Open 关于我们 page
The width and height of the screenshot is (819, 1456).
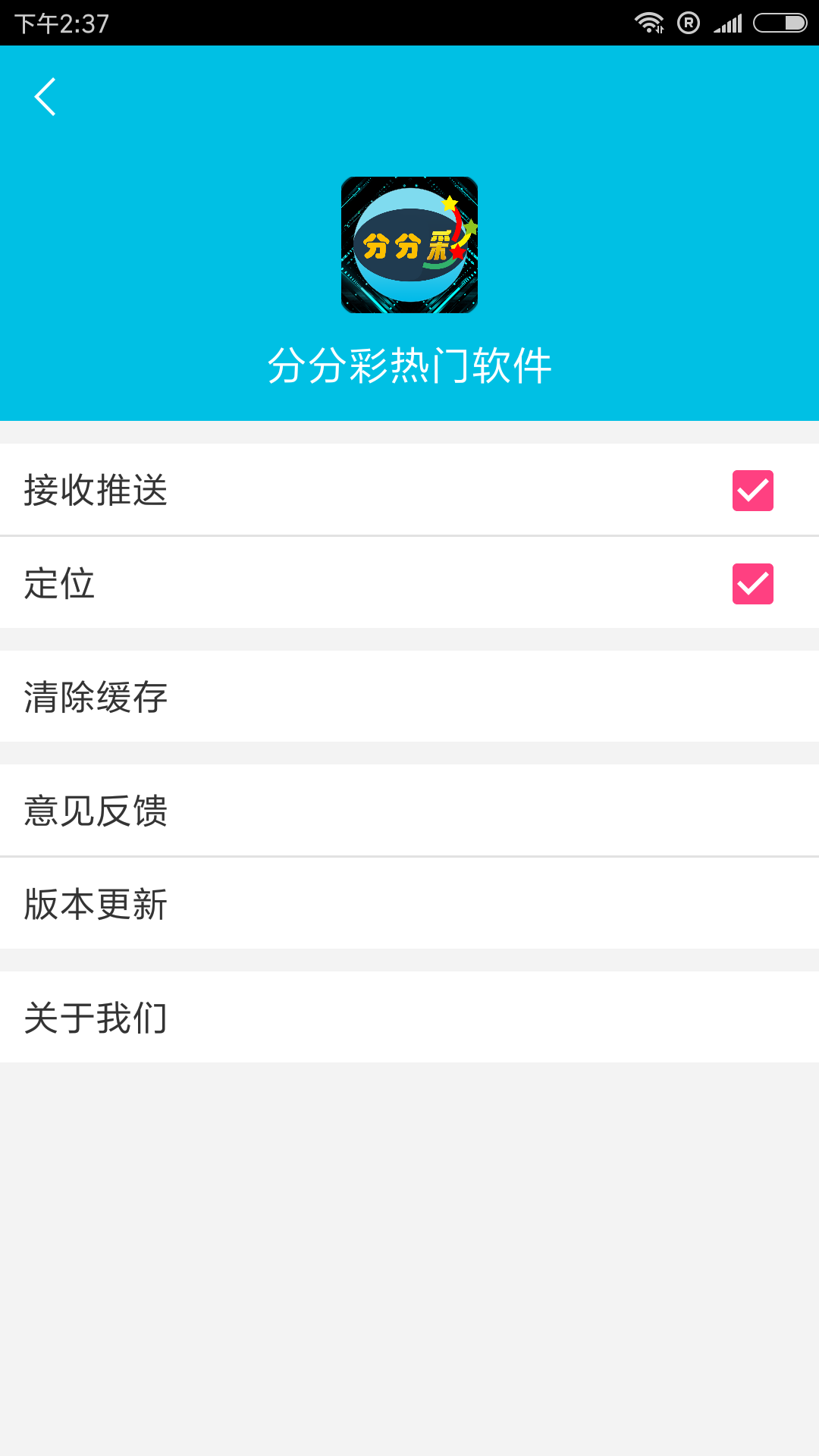[409, 1017]
